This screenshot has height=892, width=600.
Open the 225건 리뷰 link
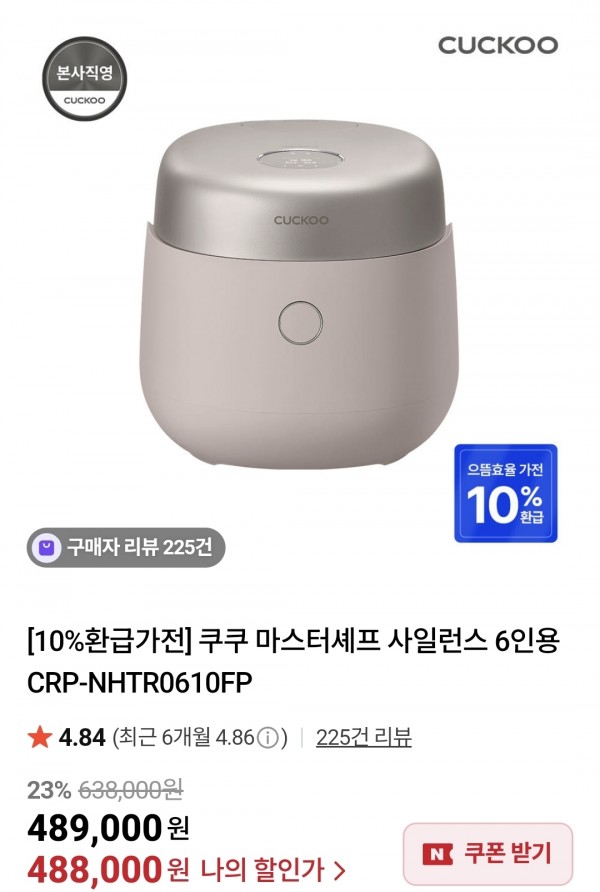click(x=363, y=738)
